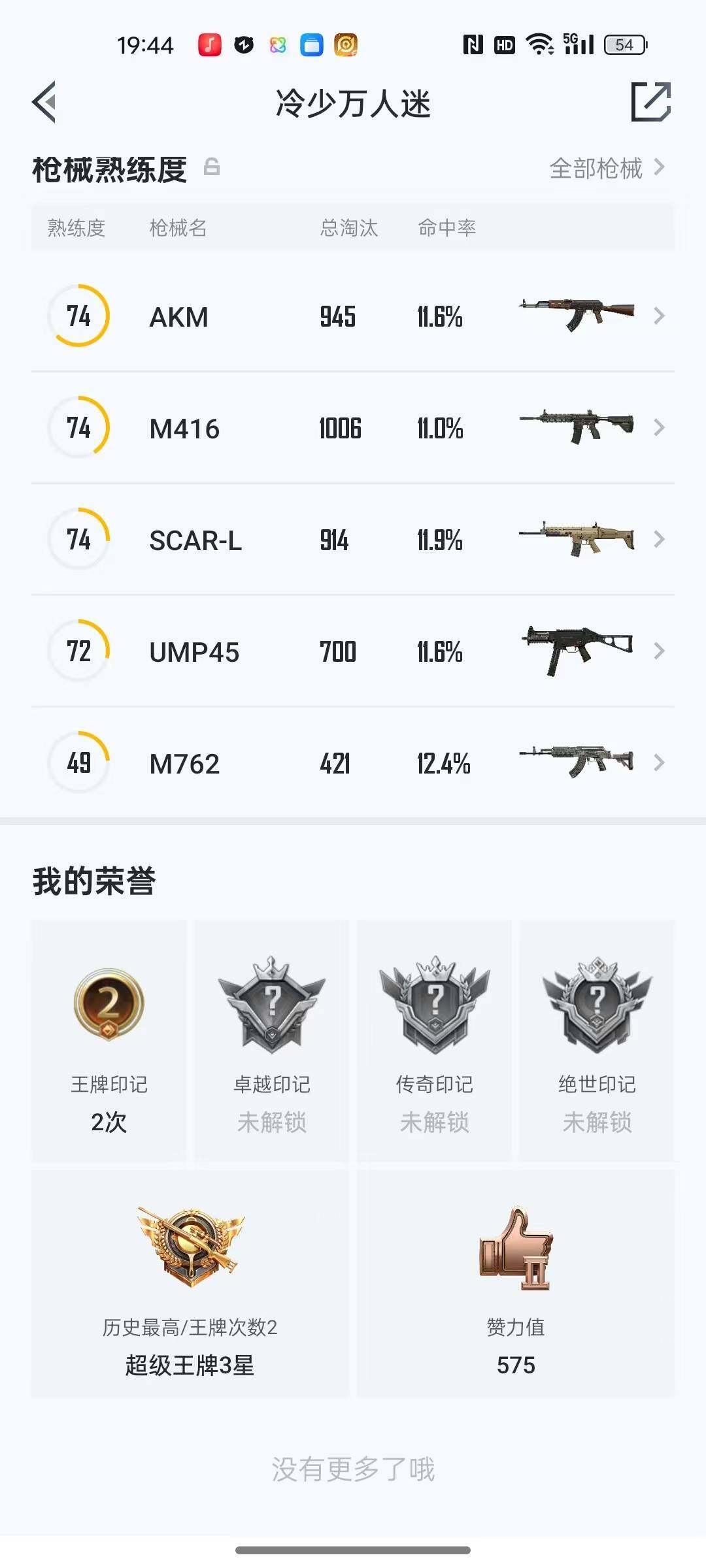Screen dimensions: 706x1568
Task: Click the AKM proficiency ring showing 74
Action: (x=78, y=316)
